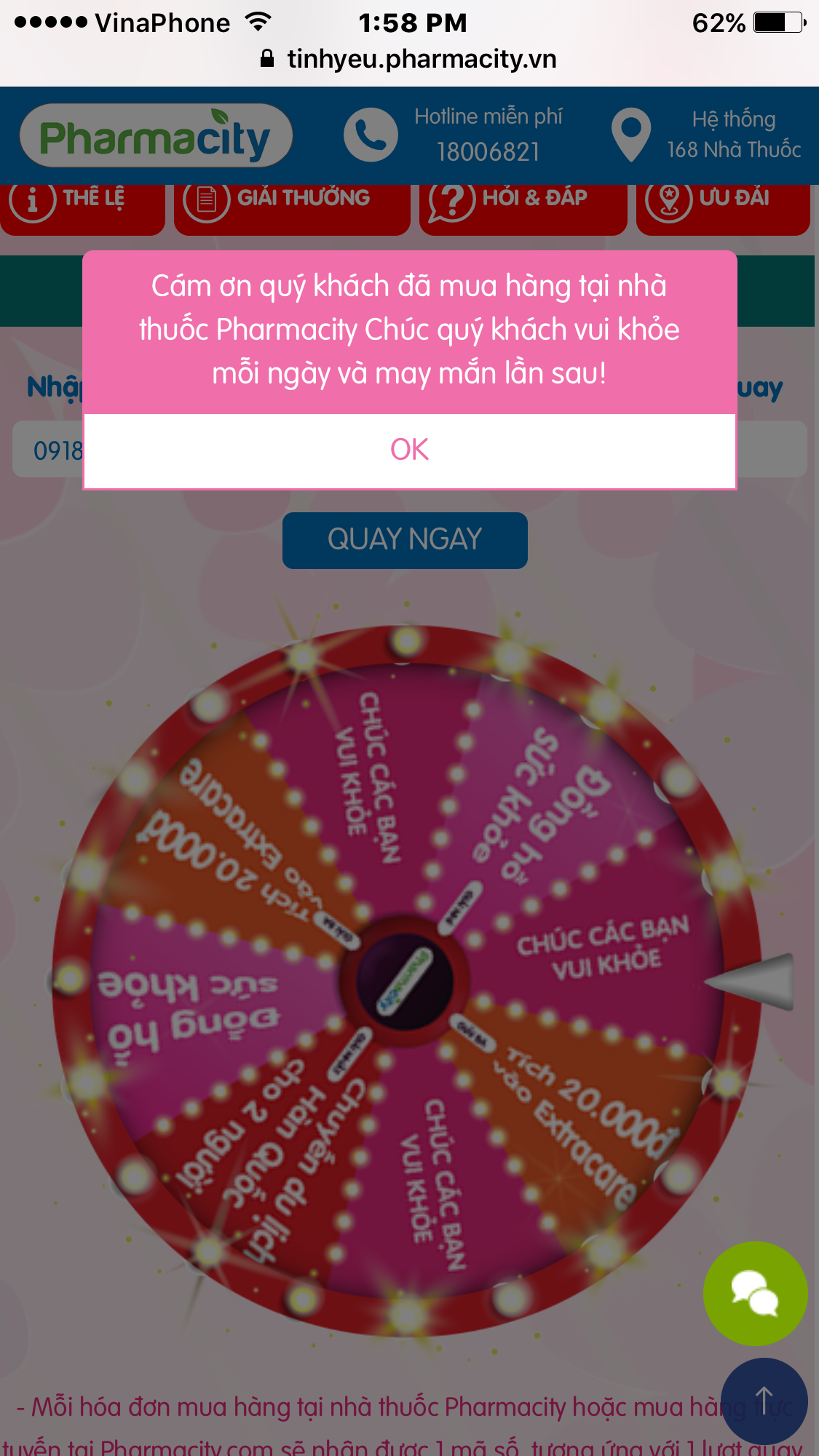
Task: Open the ƯU ĐÃI offers tab
Action: coord(722,201)
